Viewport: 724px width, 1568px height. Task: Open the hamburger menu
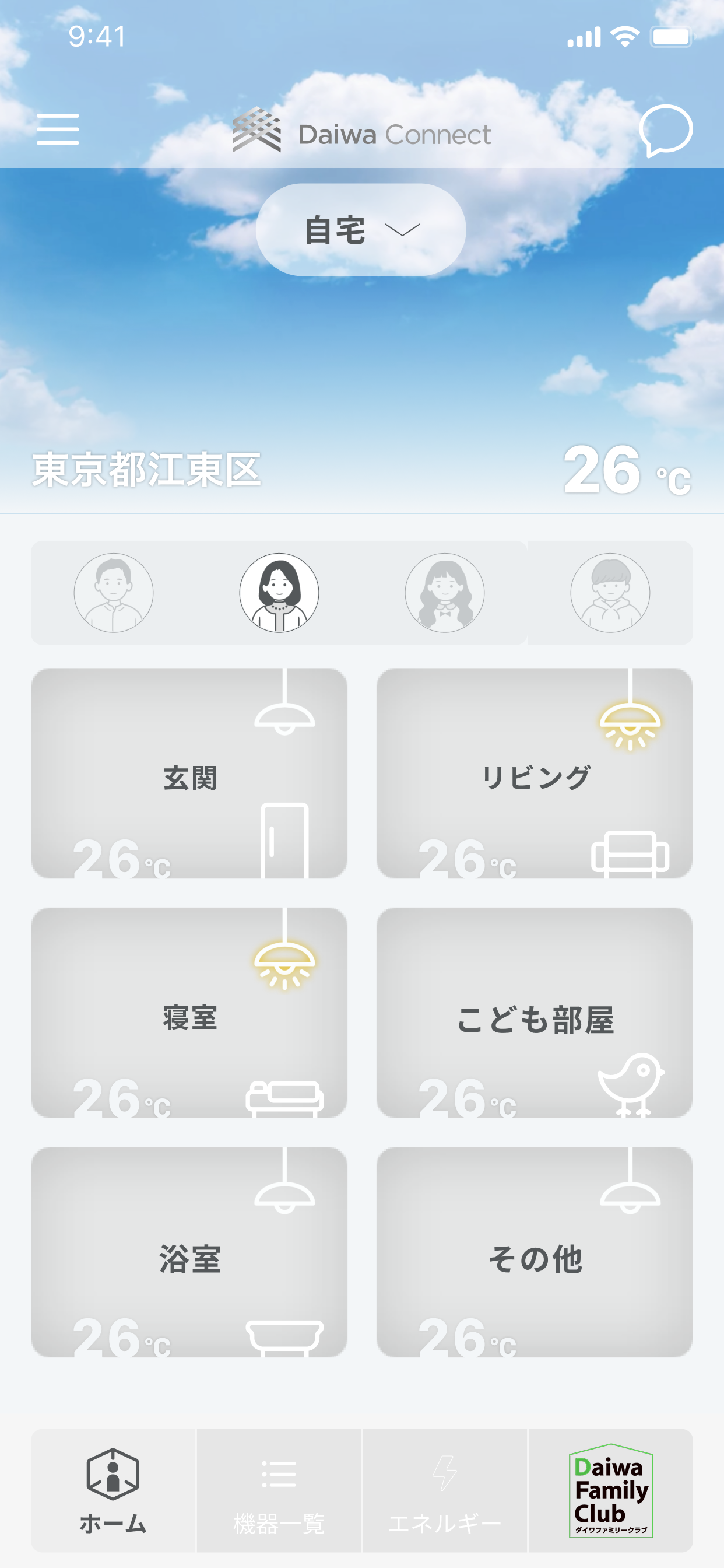coord(58,129)
